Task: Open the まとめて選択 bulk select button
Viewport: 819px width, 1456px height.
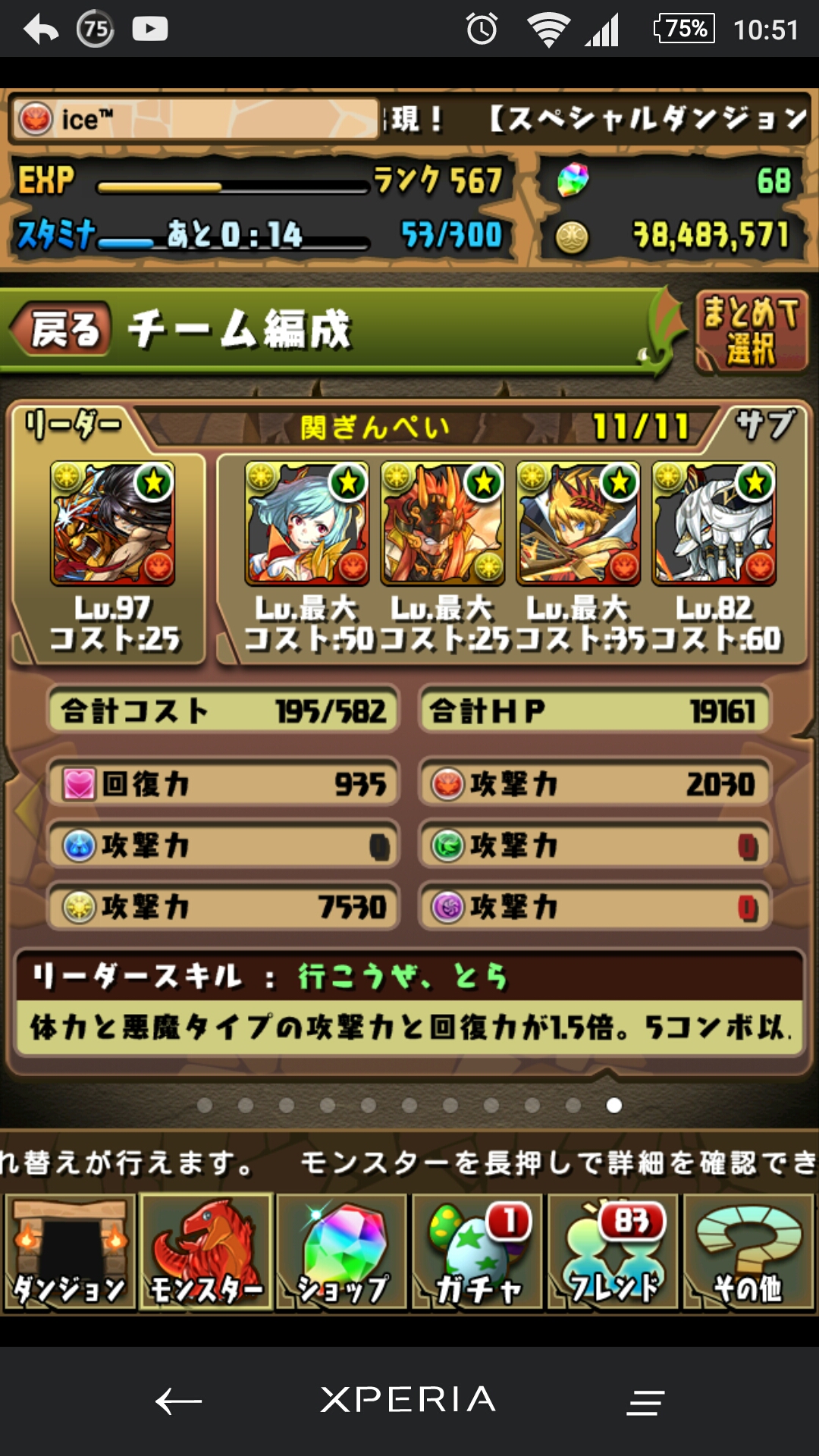Action: pyautogui.click(x=751, y=331)
